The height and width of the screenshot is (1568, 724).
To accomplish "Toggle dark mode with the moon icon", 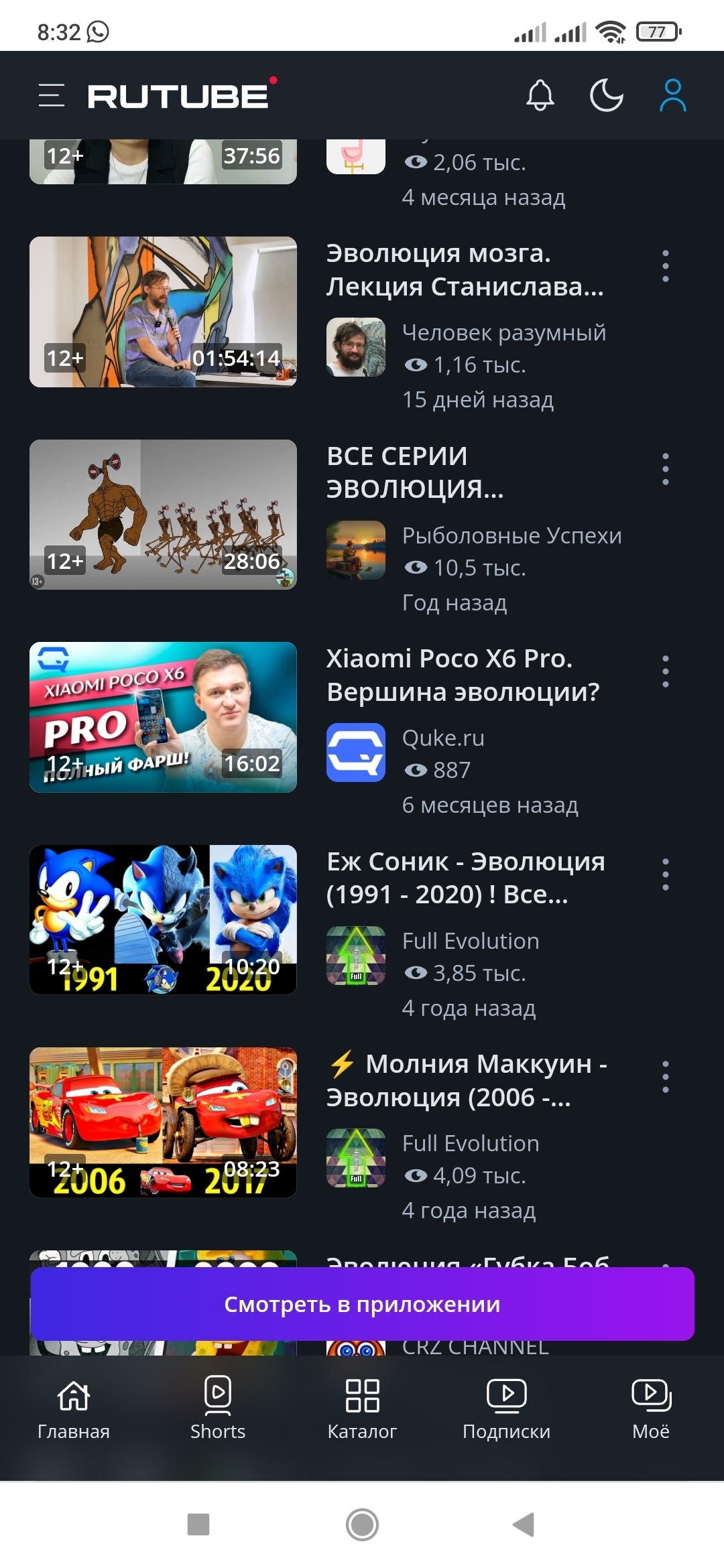I will tap(606, 94).
